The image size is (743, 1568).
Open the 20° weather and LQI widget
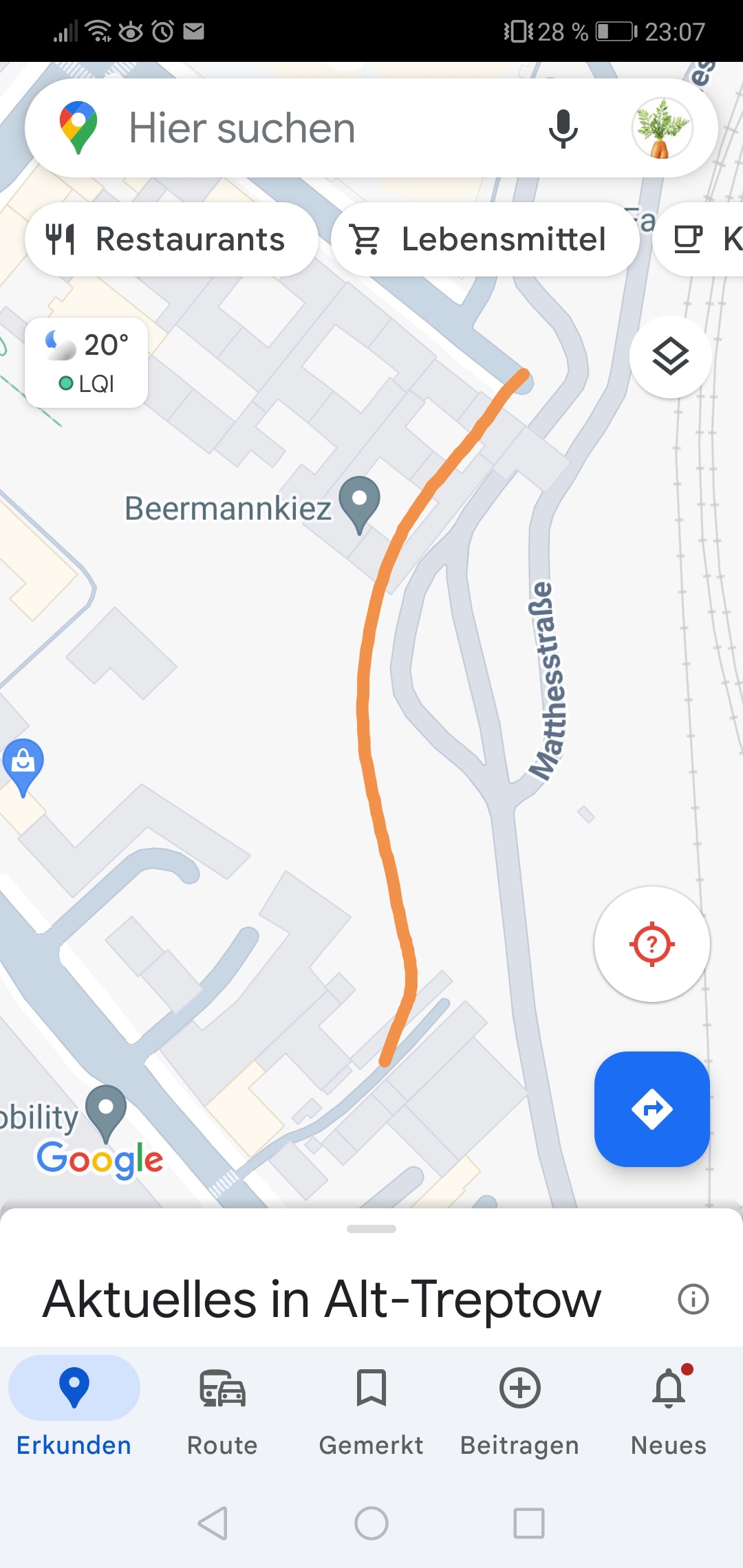coord(87,362)
